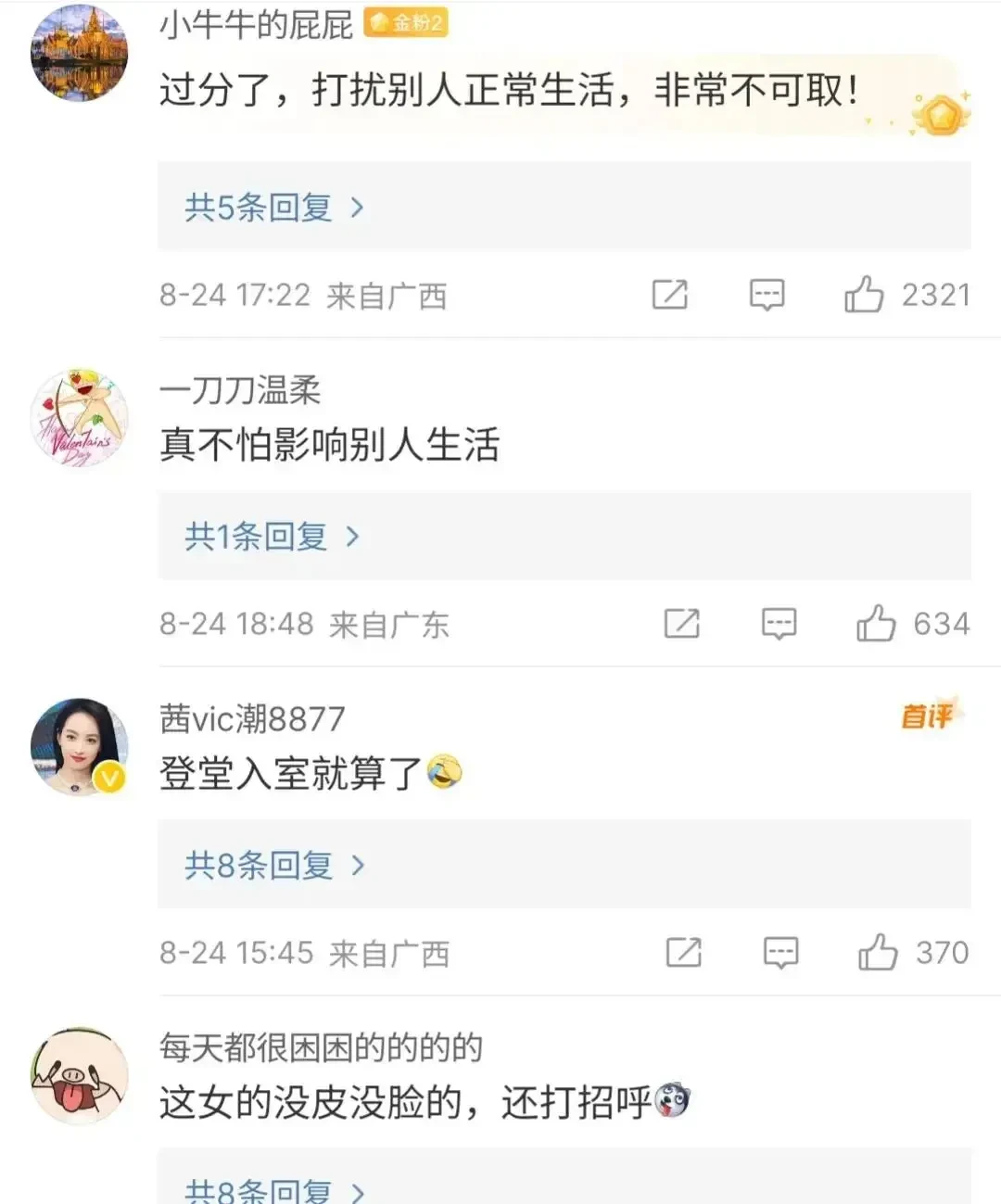Share 一刀刀温柔's comment
Viewport: 1001px width, 1204px height.
click(681, 624)
